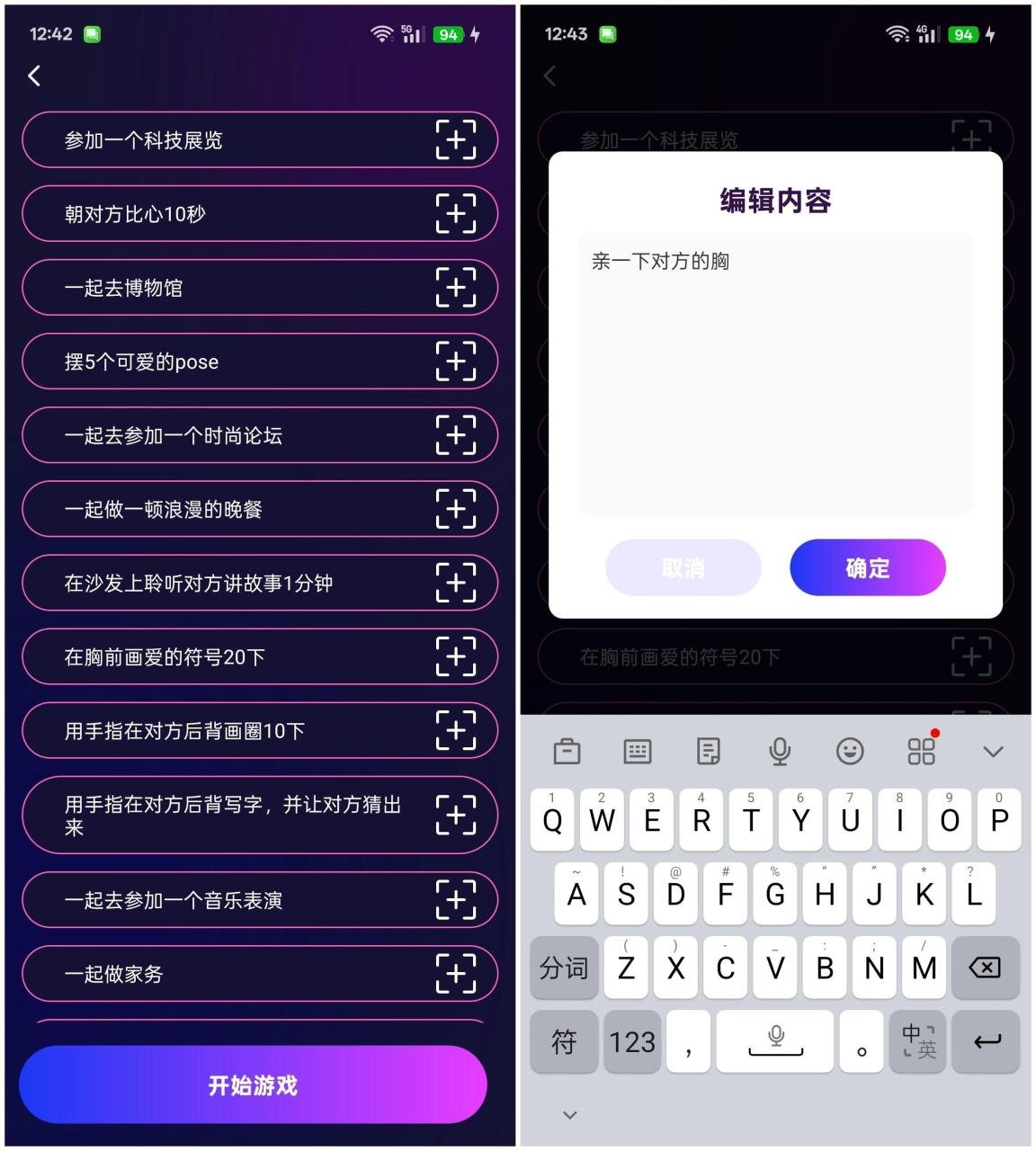Tap 取消 to dismiss the edit dialog
Image resolution: width=1036 pixels, height=1151 pixels.
pos(683,567)
